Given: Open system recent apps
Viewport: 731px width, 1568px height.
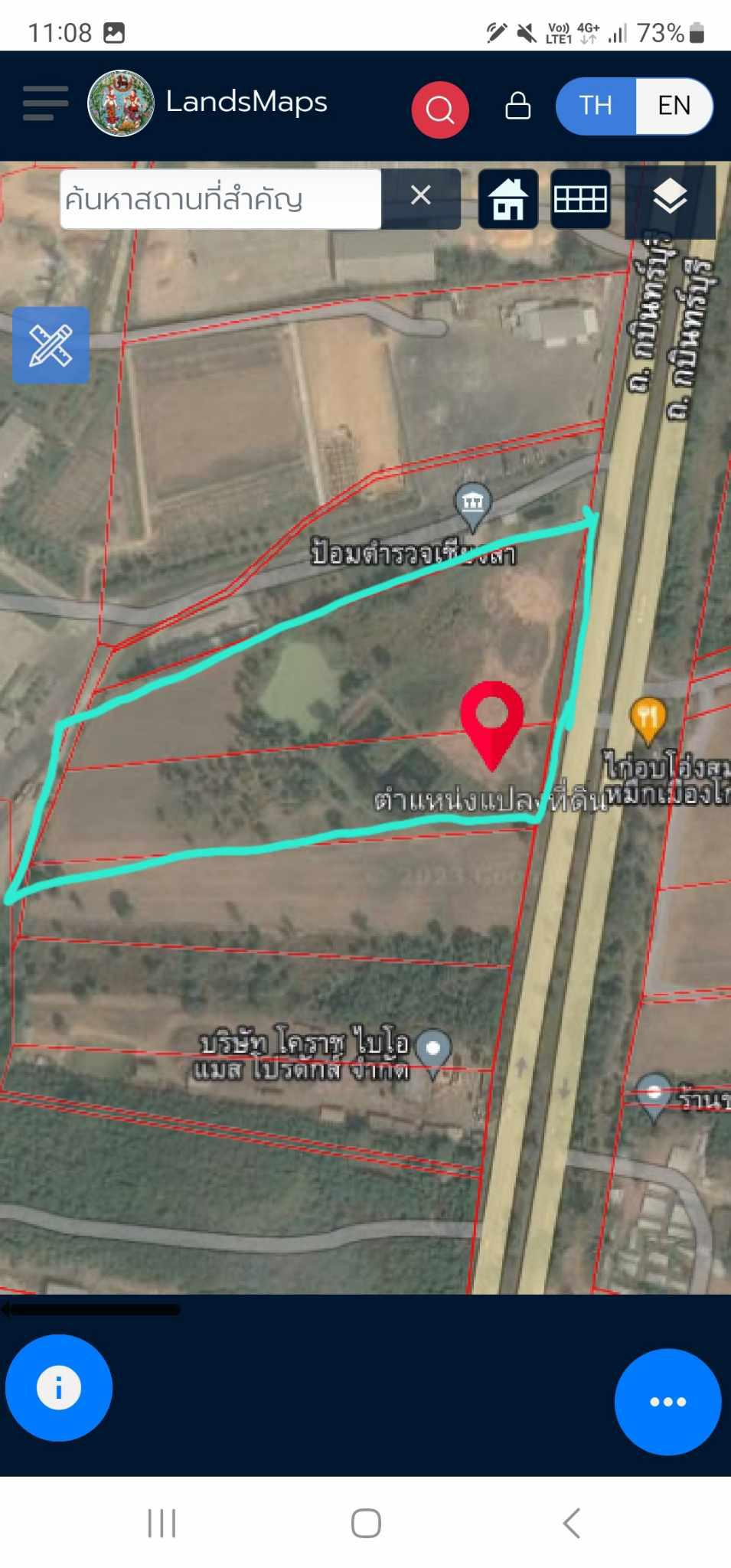Looking at the screenshot, I should [x=162, y=1523].
